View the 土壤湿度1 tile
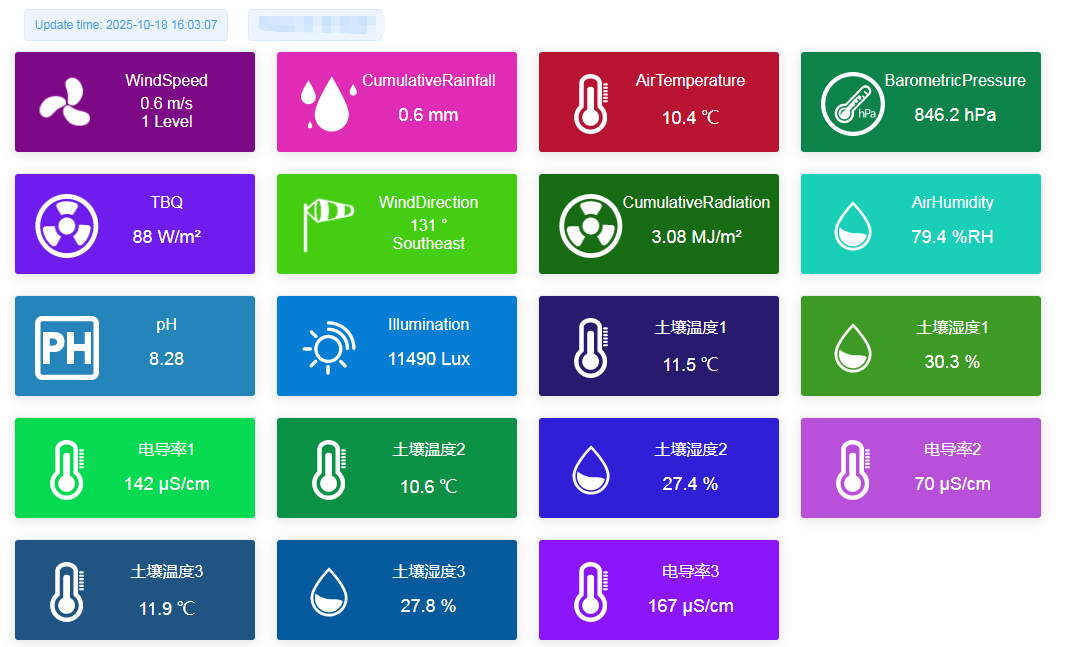 [921, 346]
